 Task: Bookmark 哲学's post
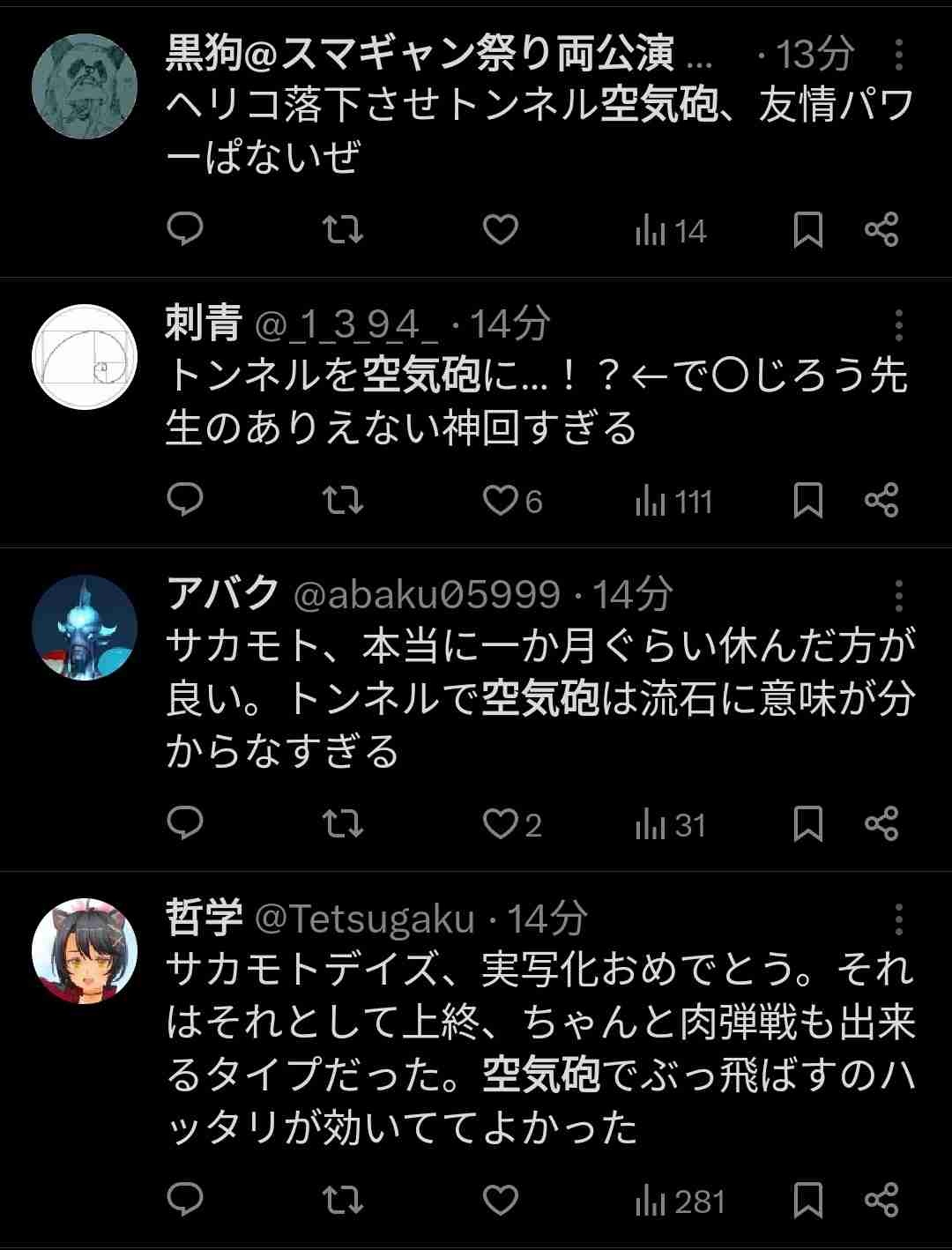807,1200
